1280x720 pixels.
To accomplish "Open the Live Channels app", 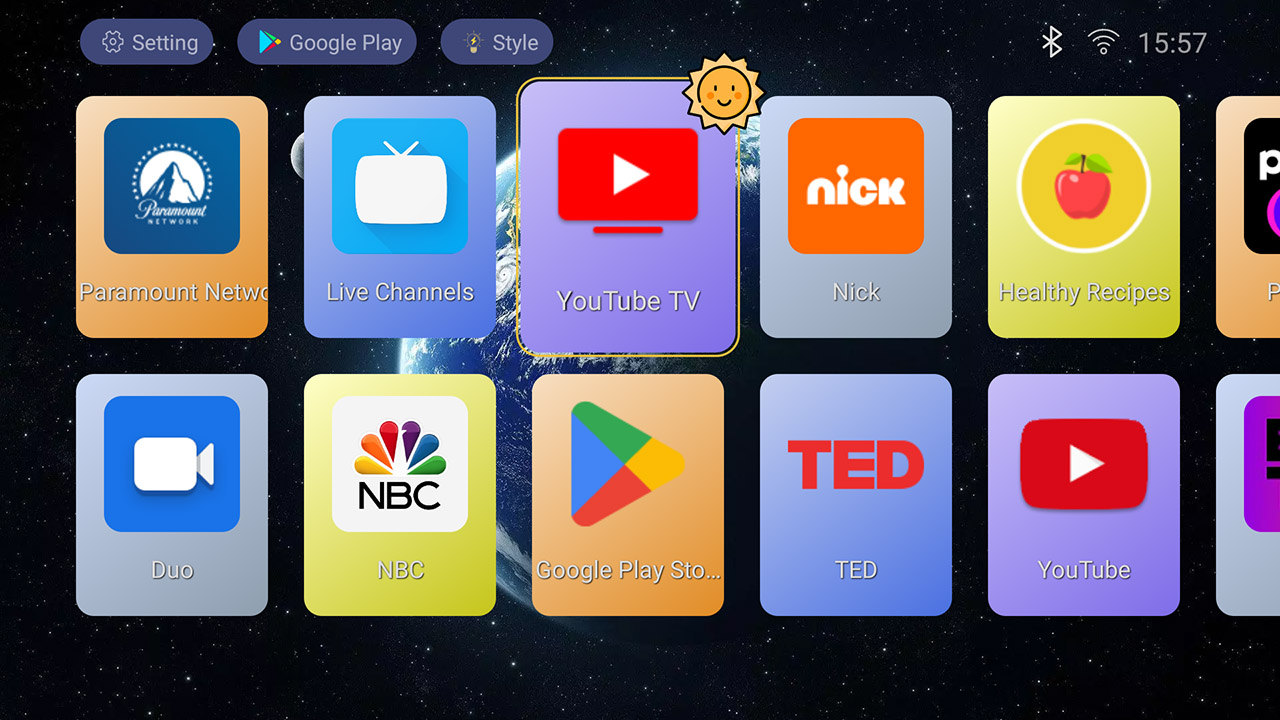I will click(400, 217).
